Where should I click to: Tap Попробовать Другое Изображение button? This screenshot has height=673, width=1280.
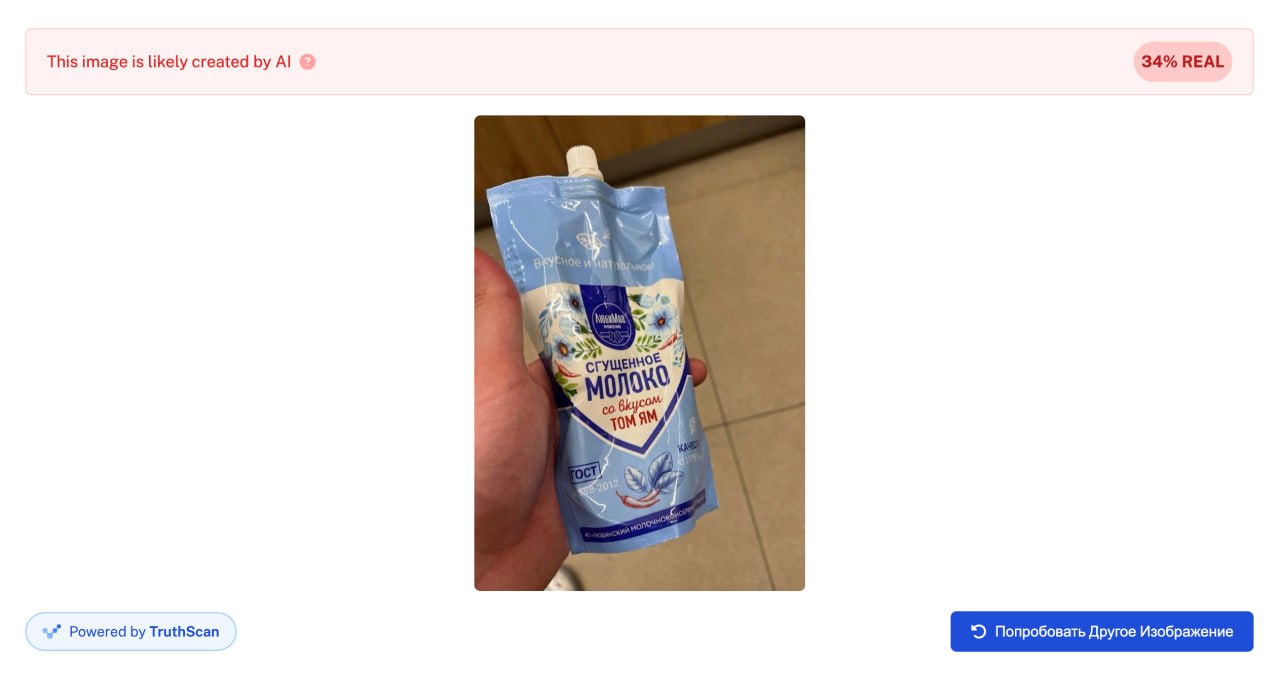click(1101, 632)
